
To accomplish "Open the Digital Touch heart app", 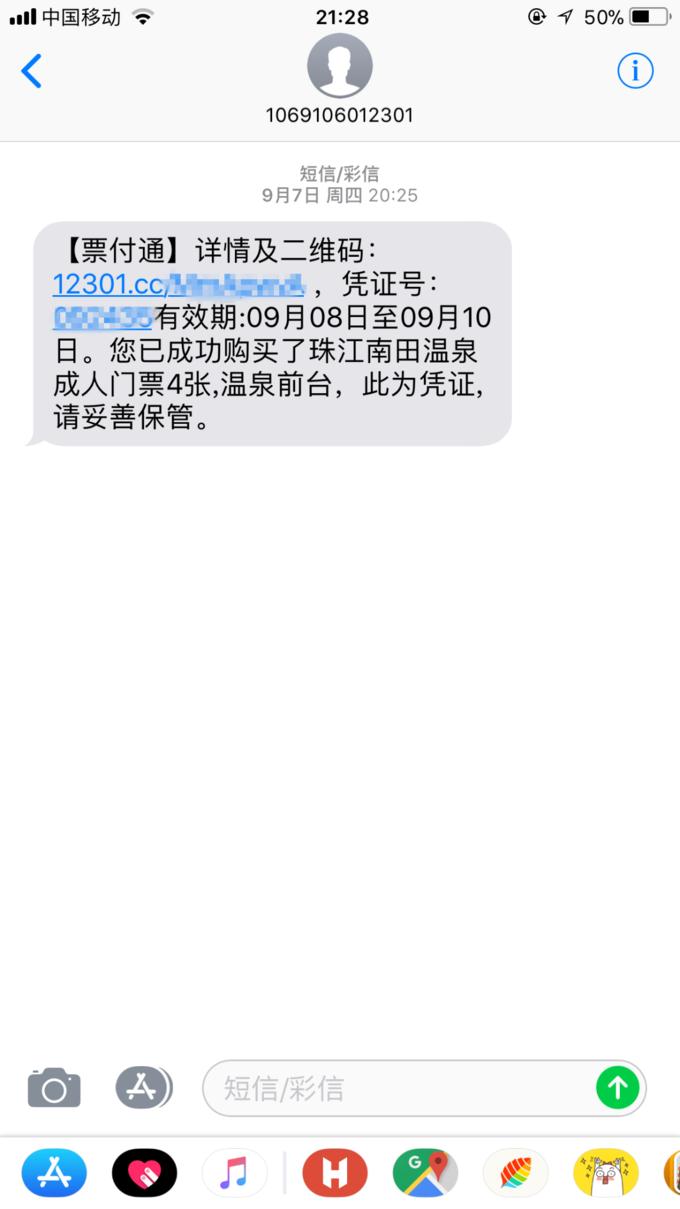I will pos(144,1173).
